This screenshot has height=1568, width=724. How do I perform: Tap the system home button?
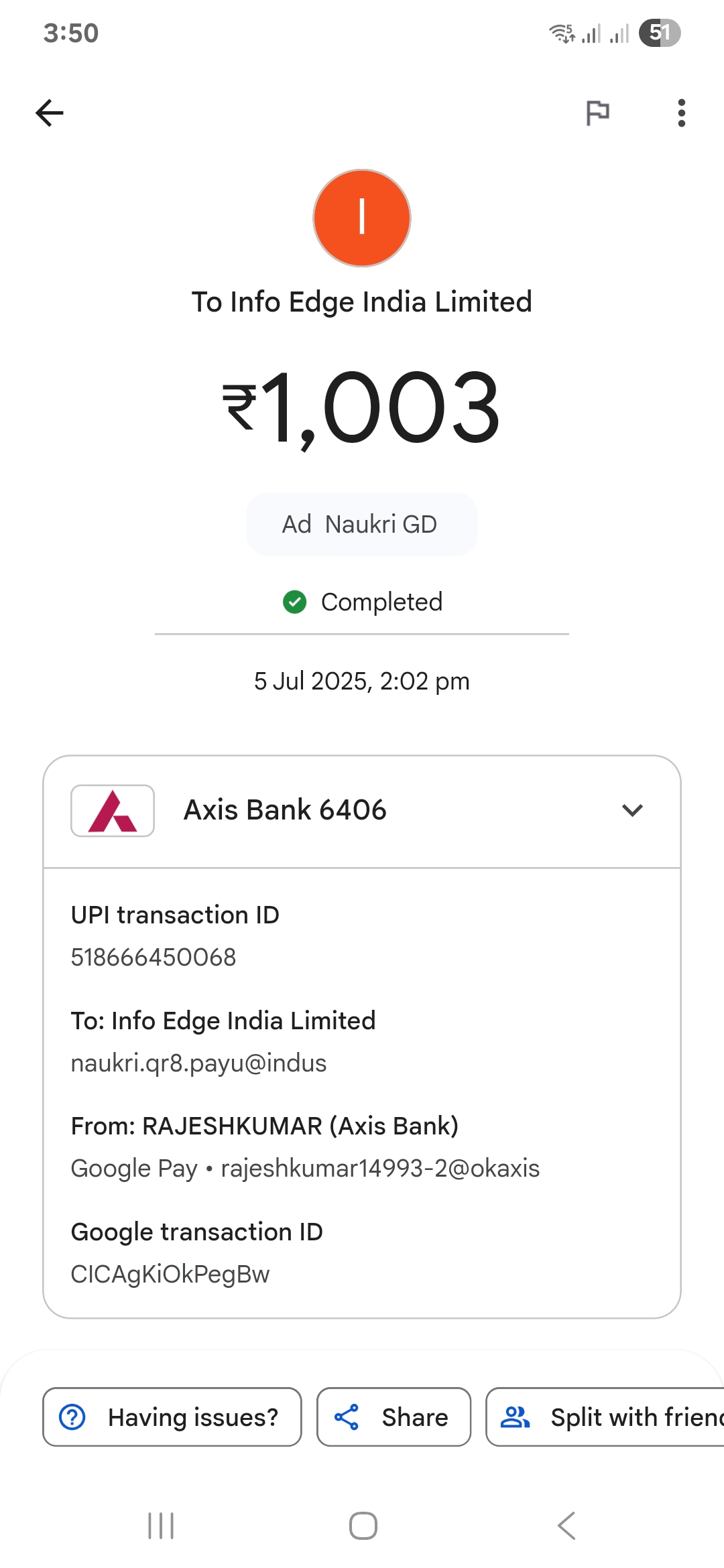pos(363,1526)
